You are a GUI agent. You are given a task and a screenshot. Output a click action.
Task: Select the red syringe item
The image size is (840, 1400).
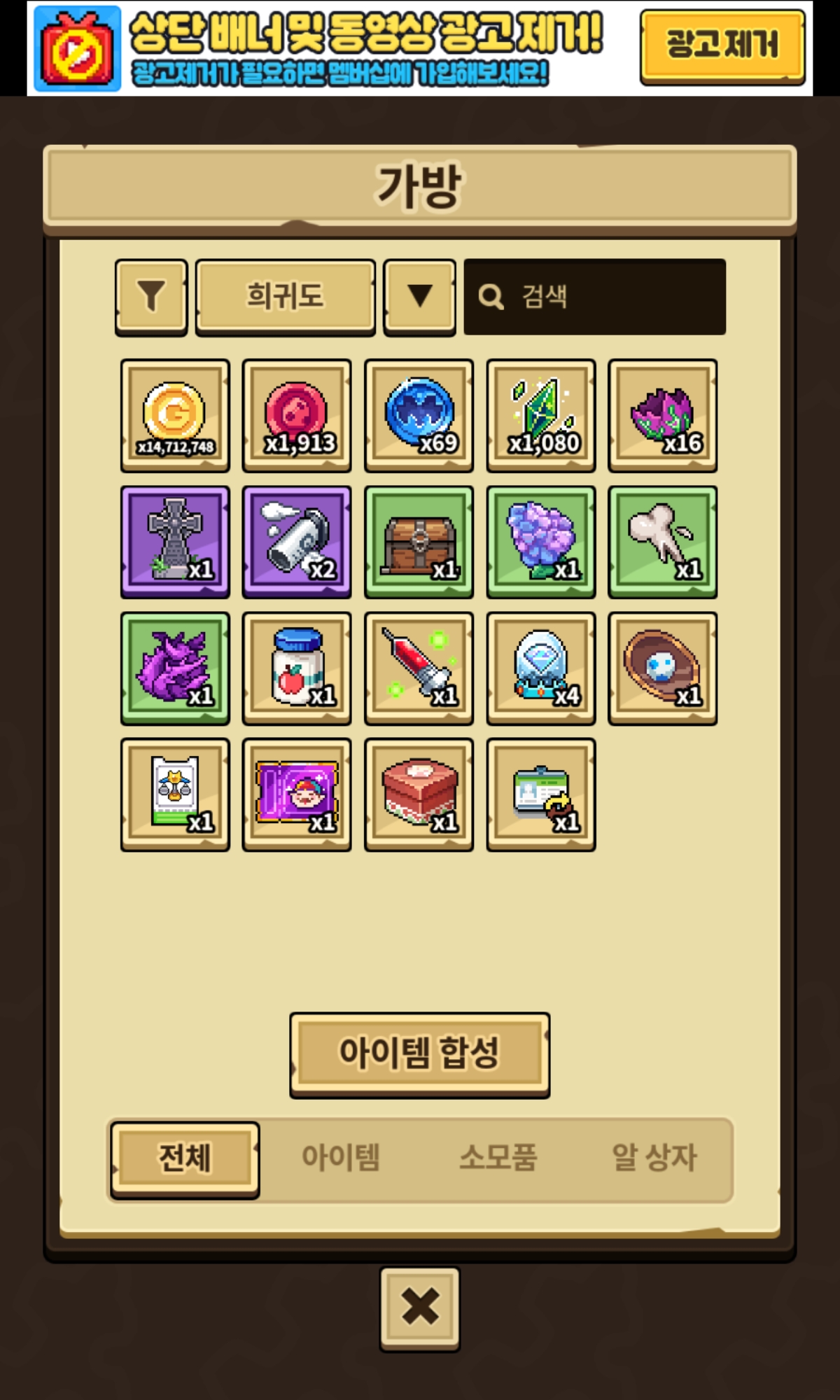pyautogui.click(x=419, y=668)
